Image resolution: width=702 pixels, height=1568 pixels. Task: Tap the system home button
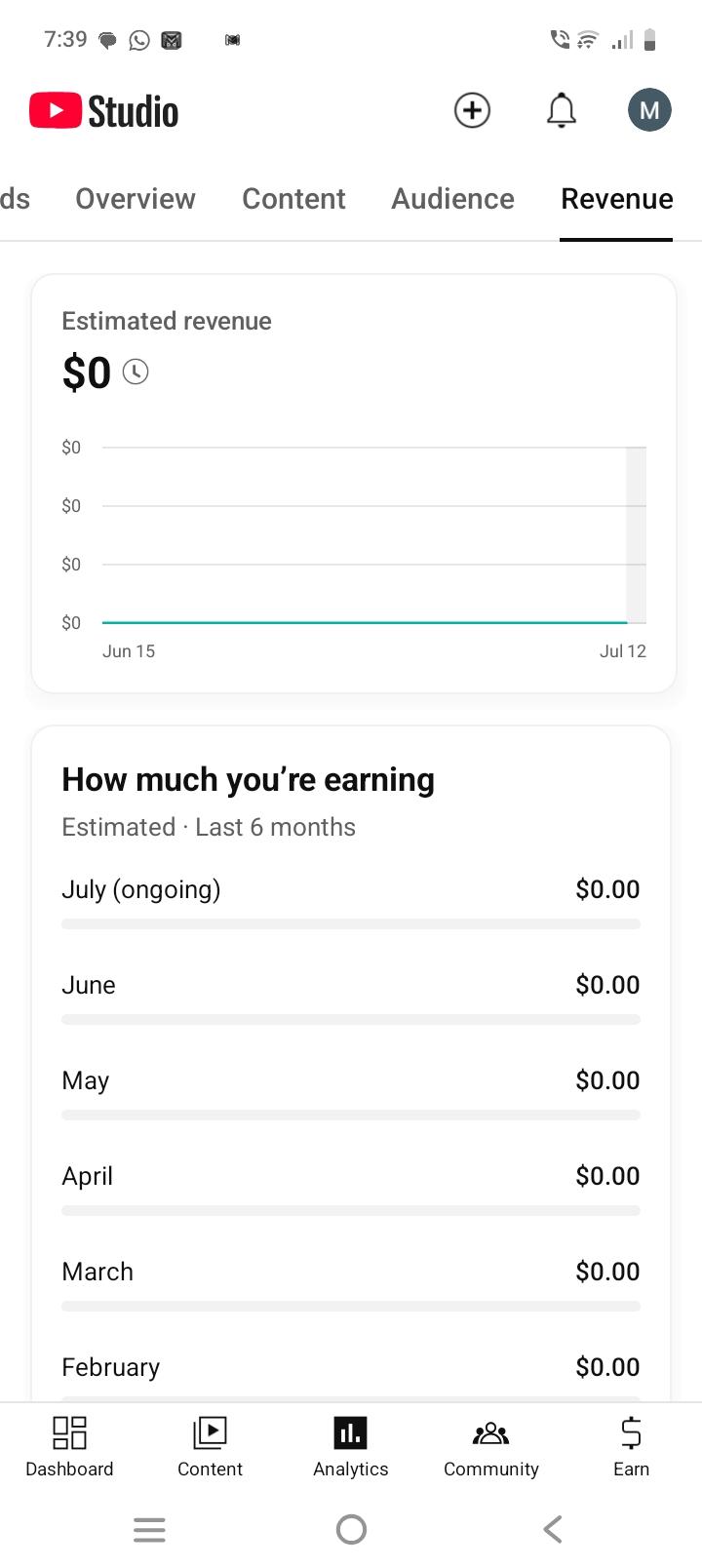coord(351,1529)
